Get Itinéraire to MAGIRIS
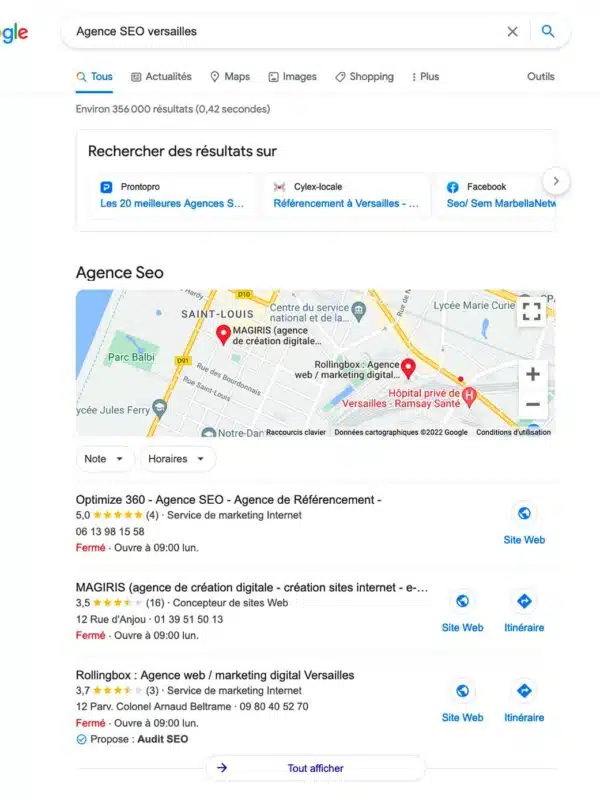This screenshot has height=800, width=600. 524,610
